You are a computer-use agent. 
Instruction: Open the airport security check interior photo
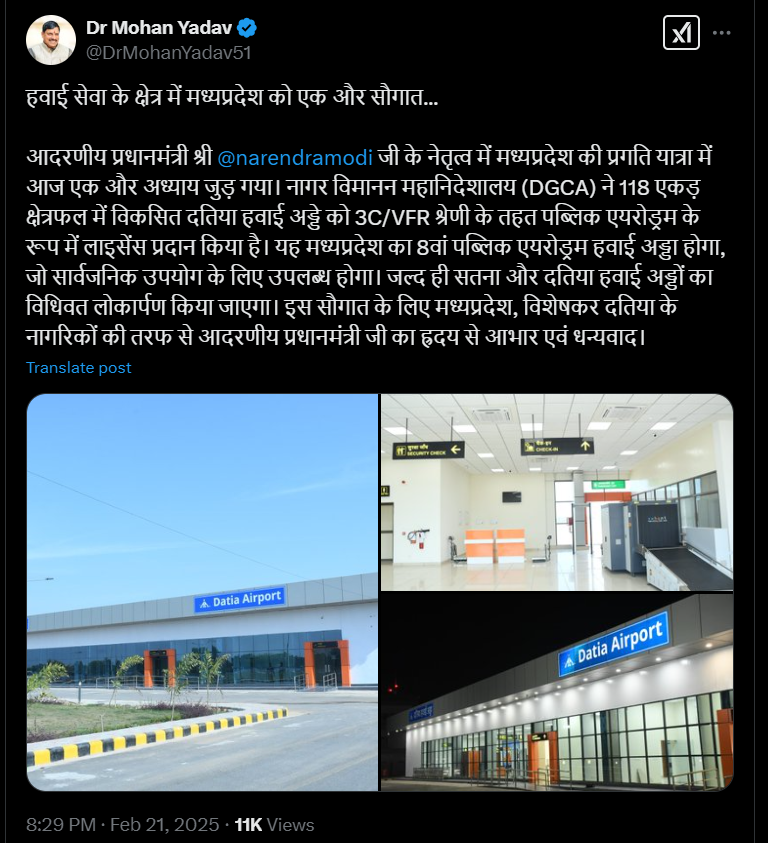pyautogui.click(x=557, y=490)
